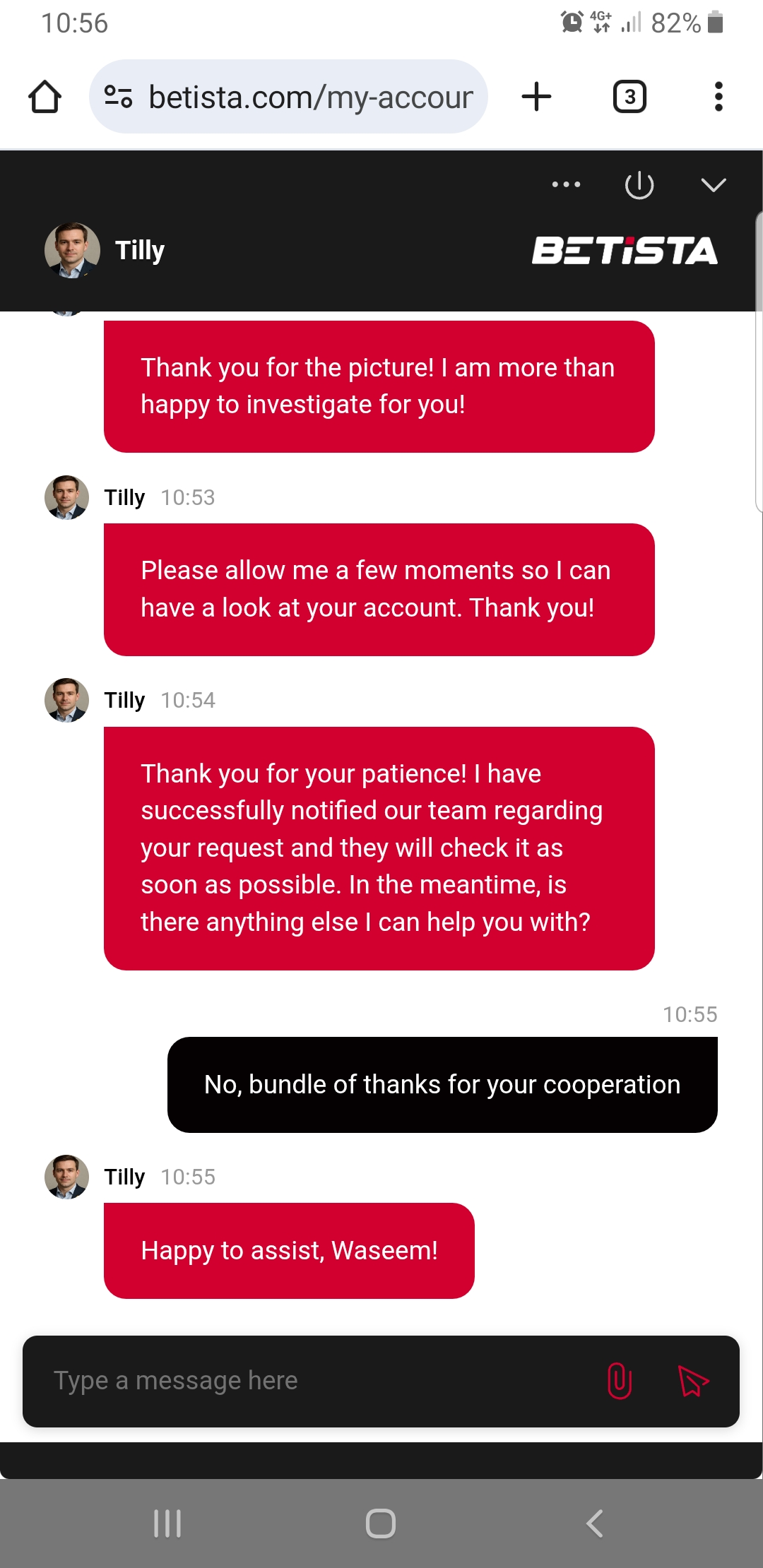View the three open tabs
This screenshot has width=763, height=1568.
click(629, 97)
